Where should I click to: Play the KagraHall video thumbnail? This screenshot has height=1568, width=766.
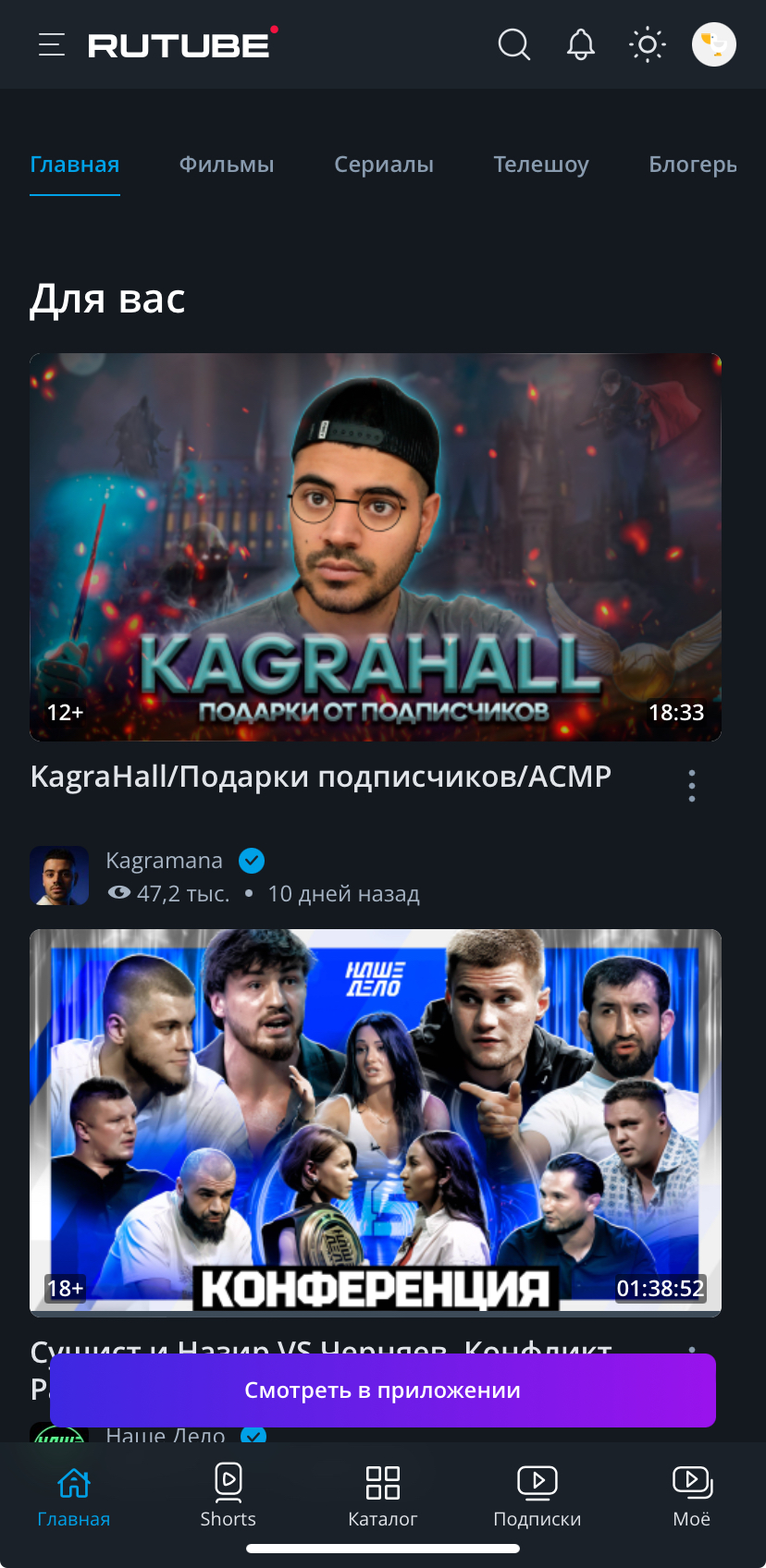376,546
